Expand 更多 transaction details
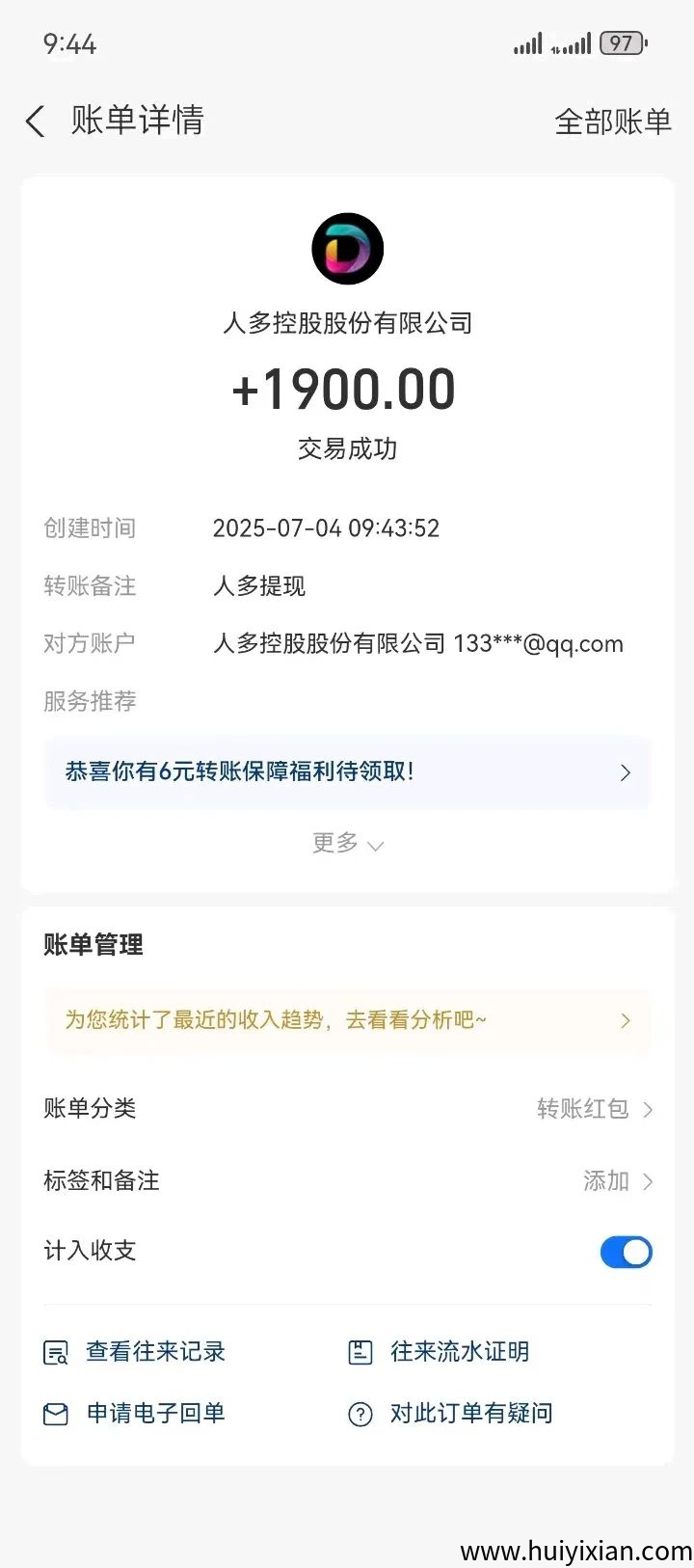Image resolution: width=694 pixels, height=1568 pixels. pos(347,844)
